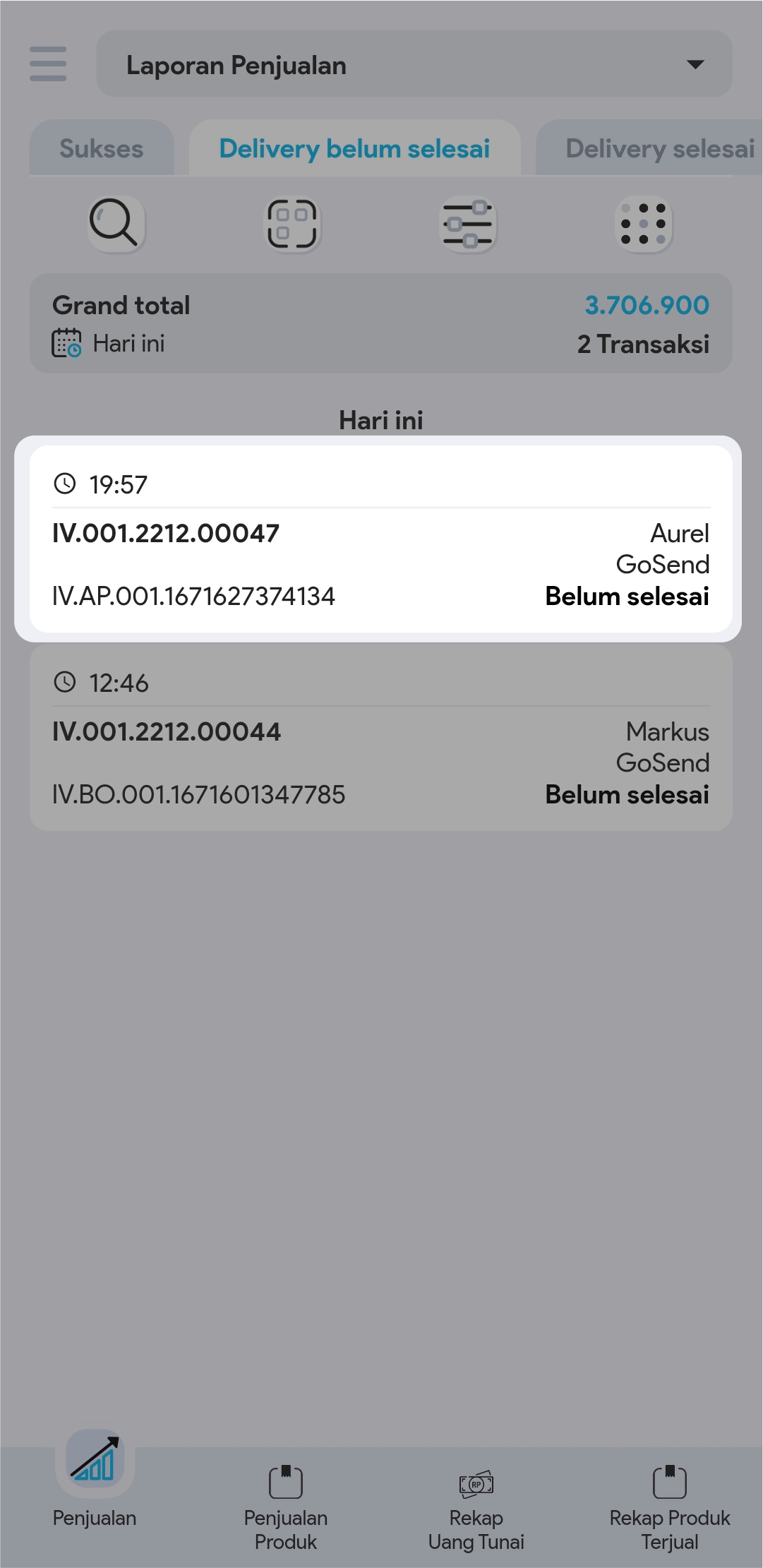Open the Rekap Produk Terjual tab
Screen dimensions: 763x1568
(x=669, y=1504)
